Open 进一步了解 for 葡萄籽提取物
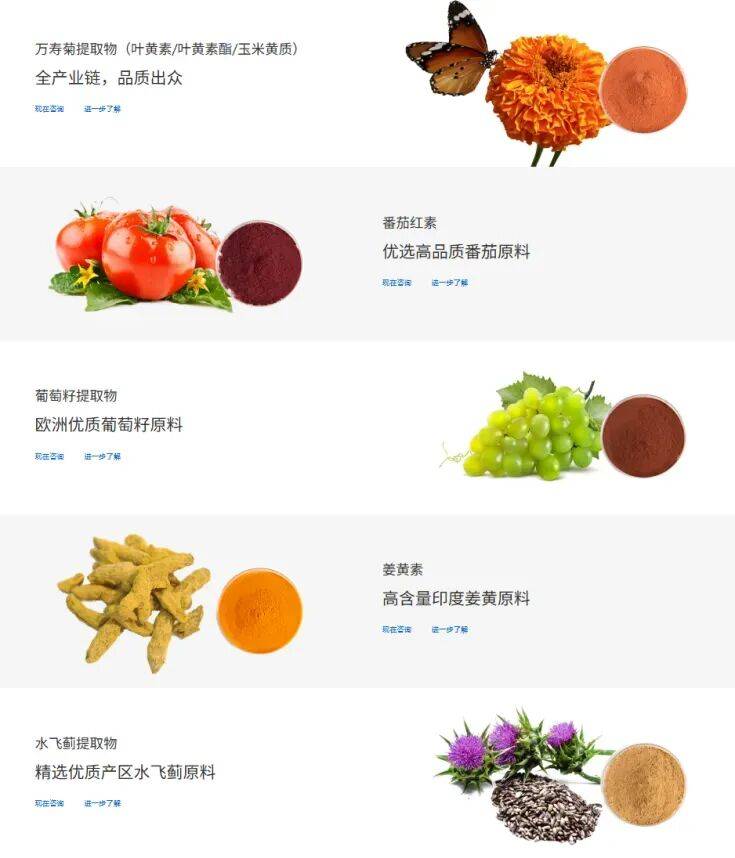 102,457
